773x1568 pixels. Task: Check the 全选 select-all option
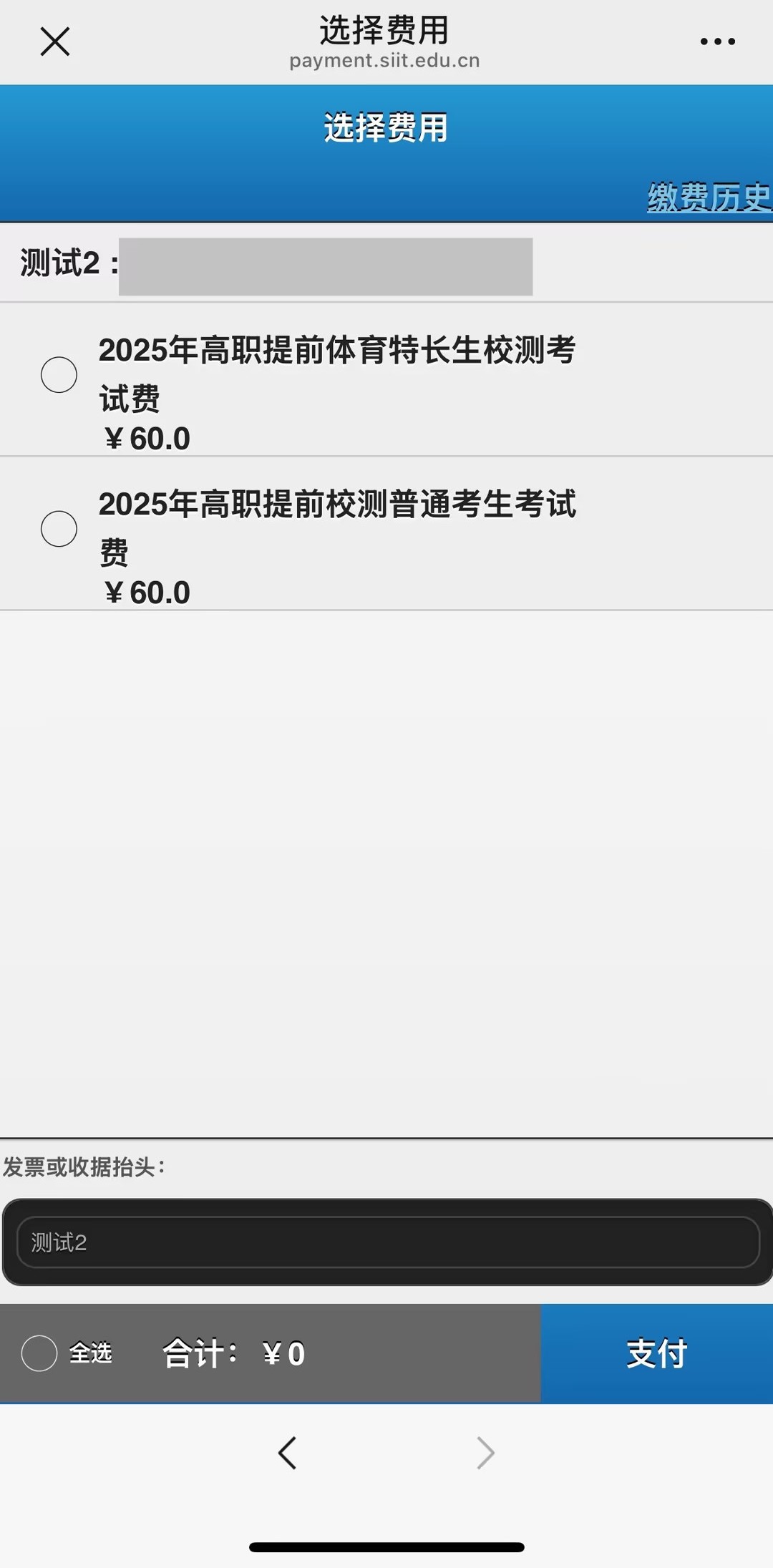click(39, 1353)
